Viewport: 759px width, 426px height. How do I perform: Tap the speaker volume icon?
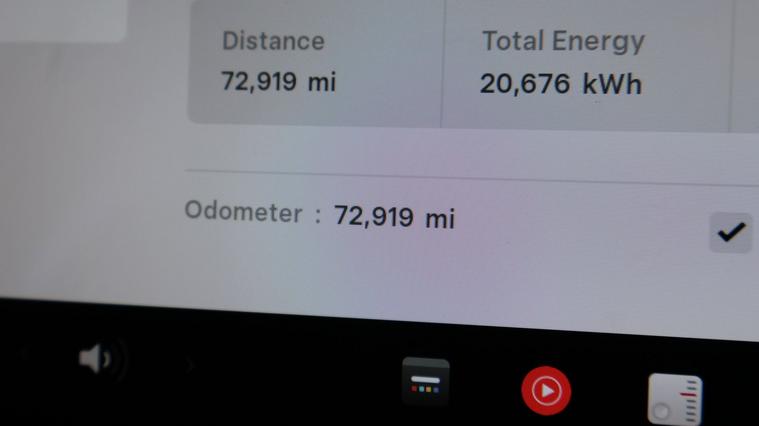[101, 359]
